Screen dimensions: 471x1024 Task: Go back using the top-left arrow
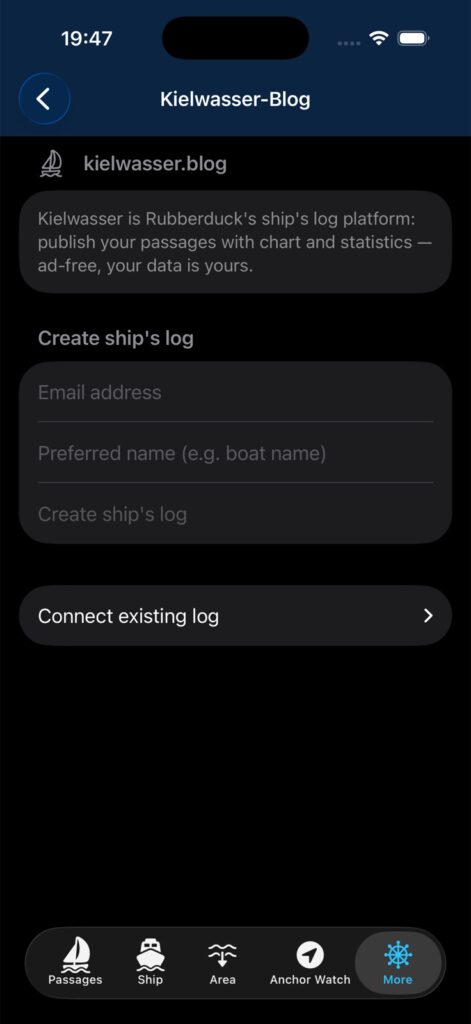[x=44, y=99]
